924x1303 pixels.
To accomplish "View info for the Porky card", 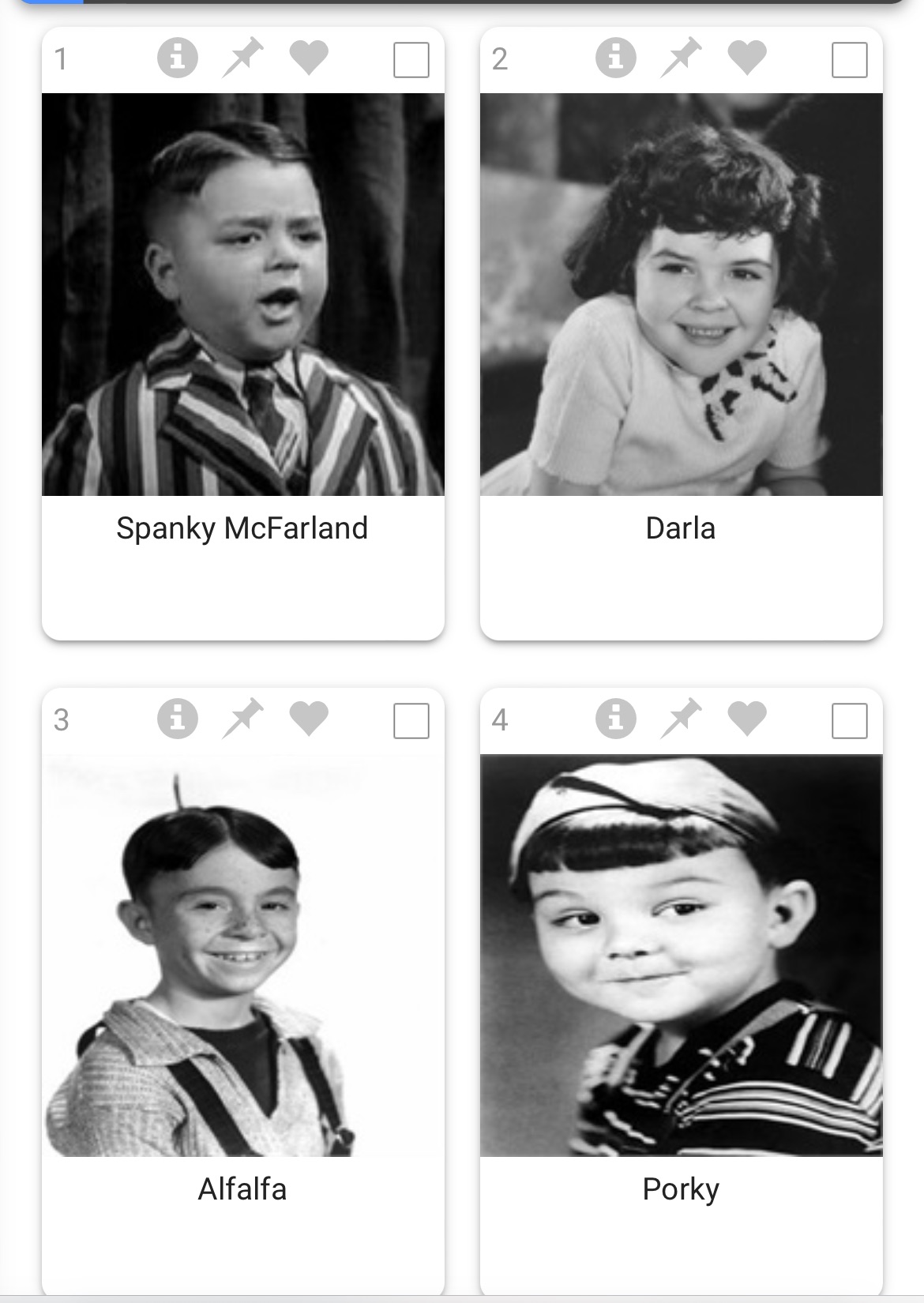I will click(616, 719).
